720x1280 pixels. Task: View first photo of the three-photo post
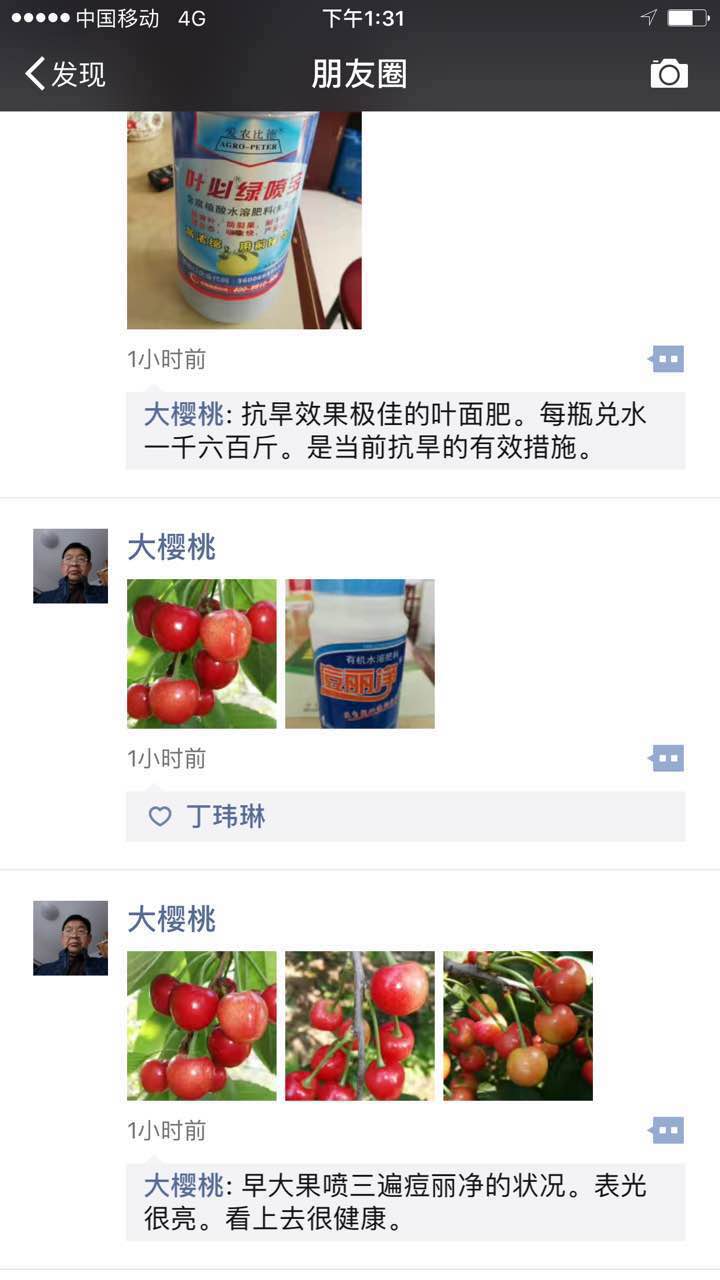[202, 1026]
